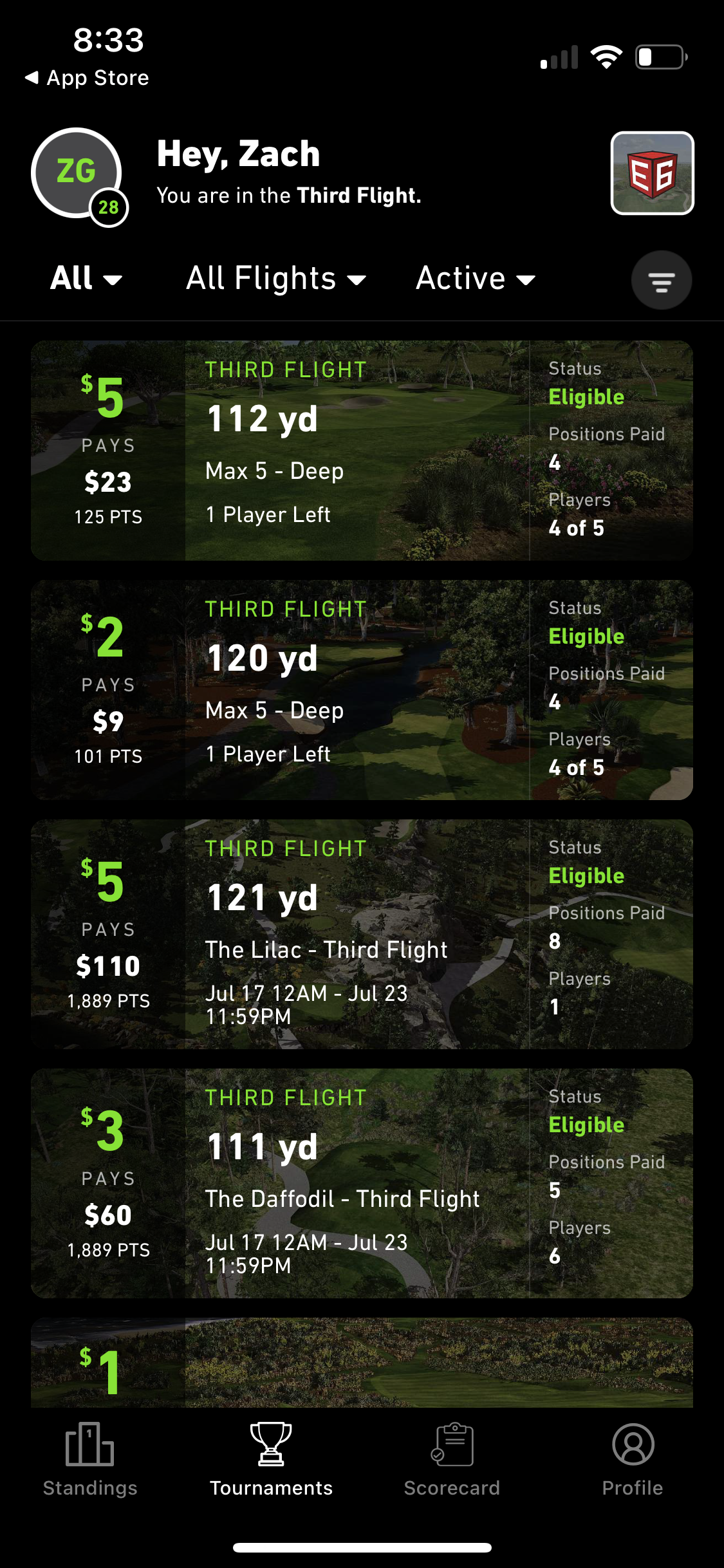This screenshot has width=724, height=1568.
Task: Switch to the Scorecard tab
Action: click(x=452, y=1460)
